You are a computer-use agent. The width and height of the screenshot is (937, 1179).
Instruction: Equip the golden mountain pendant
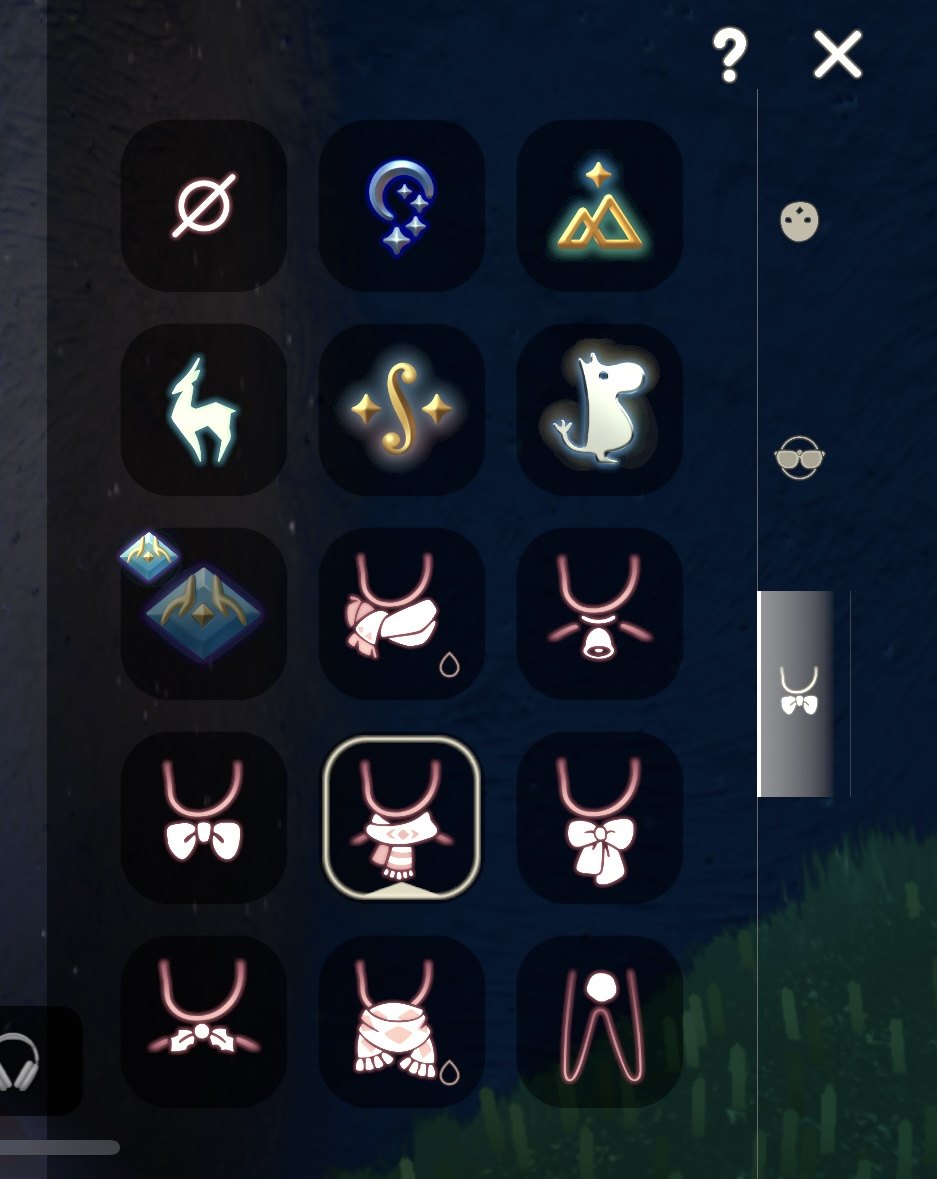click(x=599, y=206)
